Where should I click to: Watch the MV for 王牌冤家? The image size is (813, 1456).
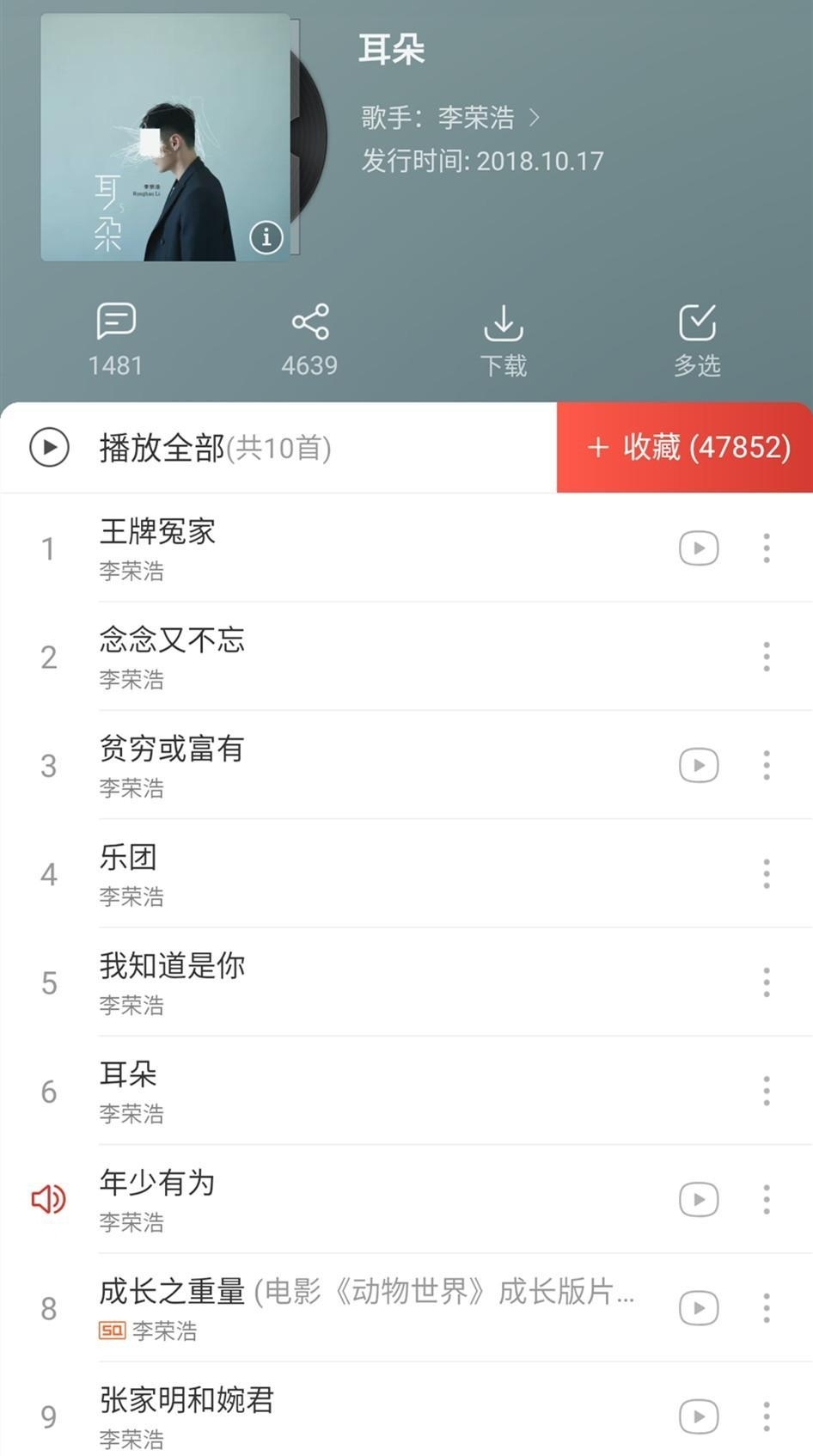699,548
